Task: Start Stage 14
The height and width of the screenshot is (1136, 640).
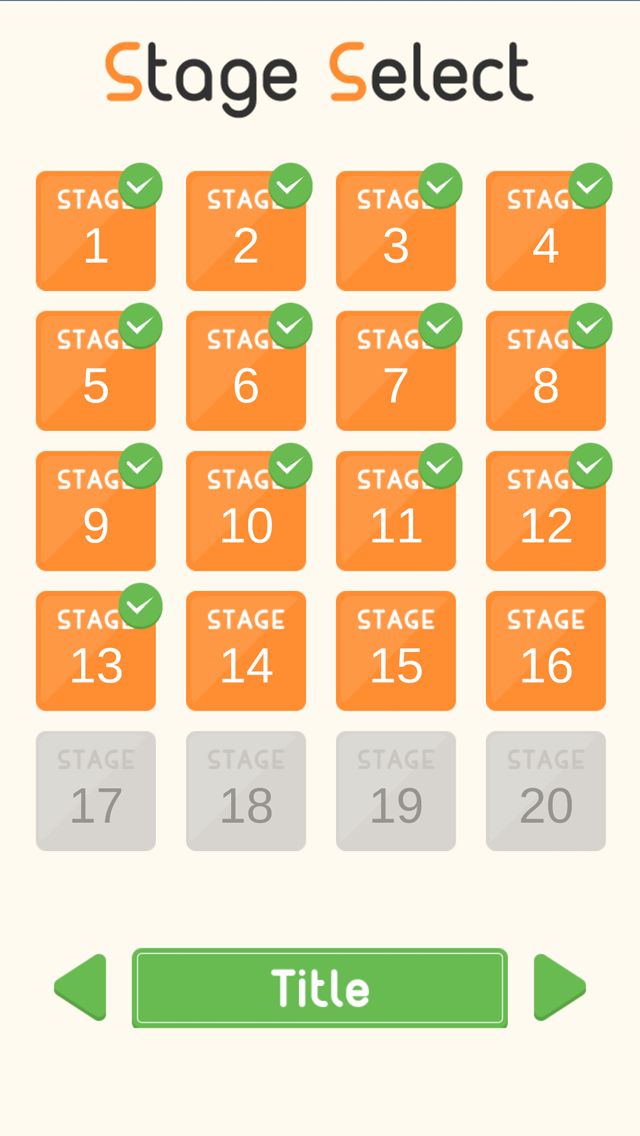Action: coord(246,652)
